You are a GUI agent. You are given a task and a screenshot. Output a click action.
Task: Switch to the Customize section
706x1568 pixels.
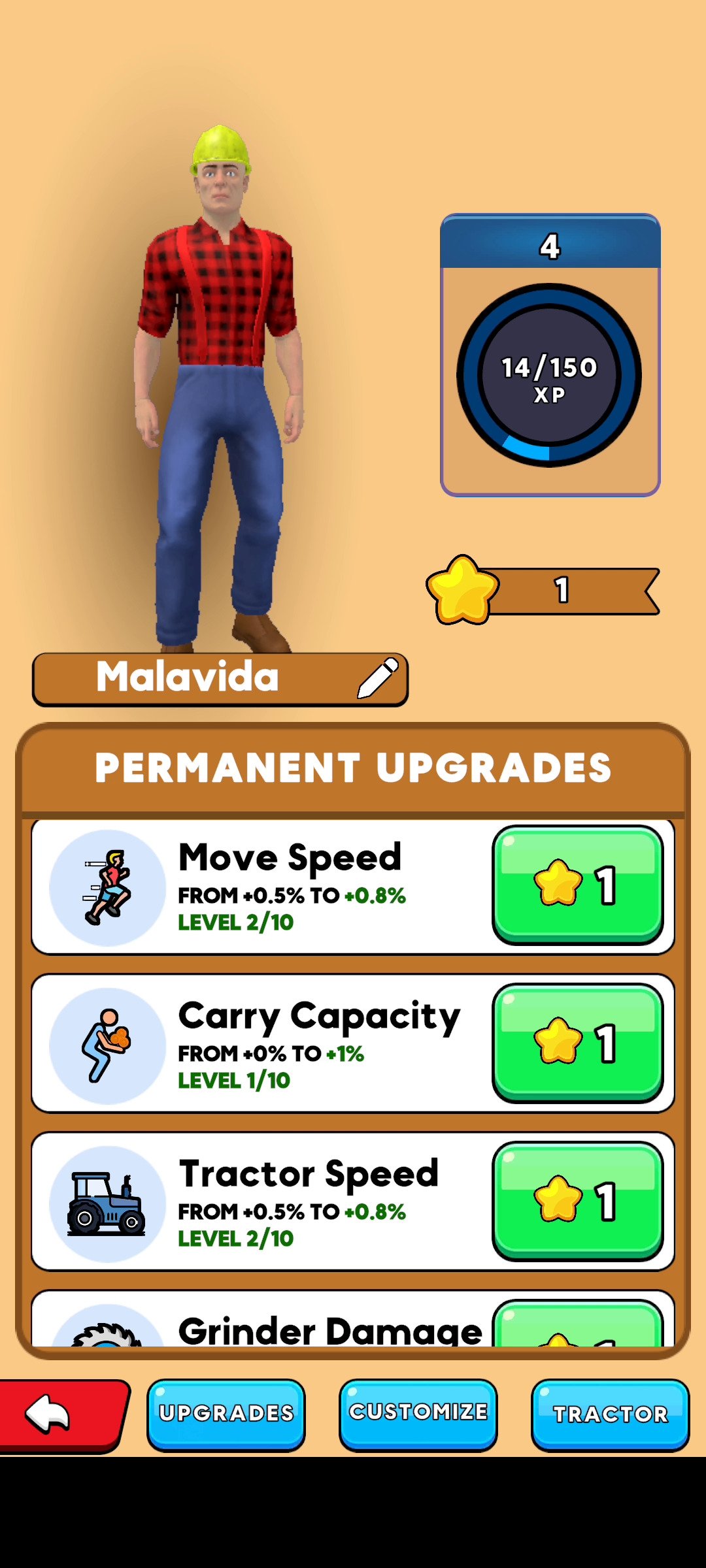coord(418,1414)
